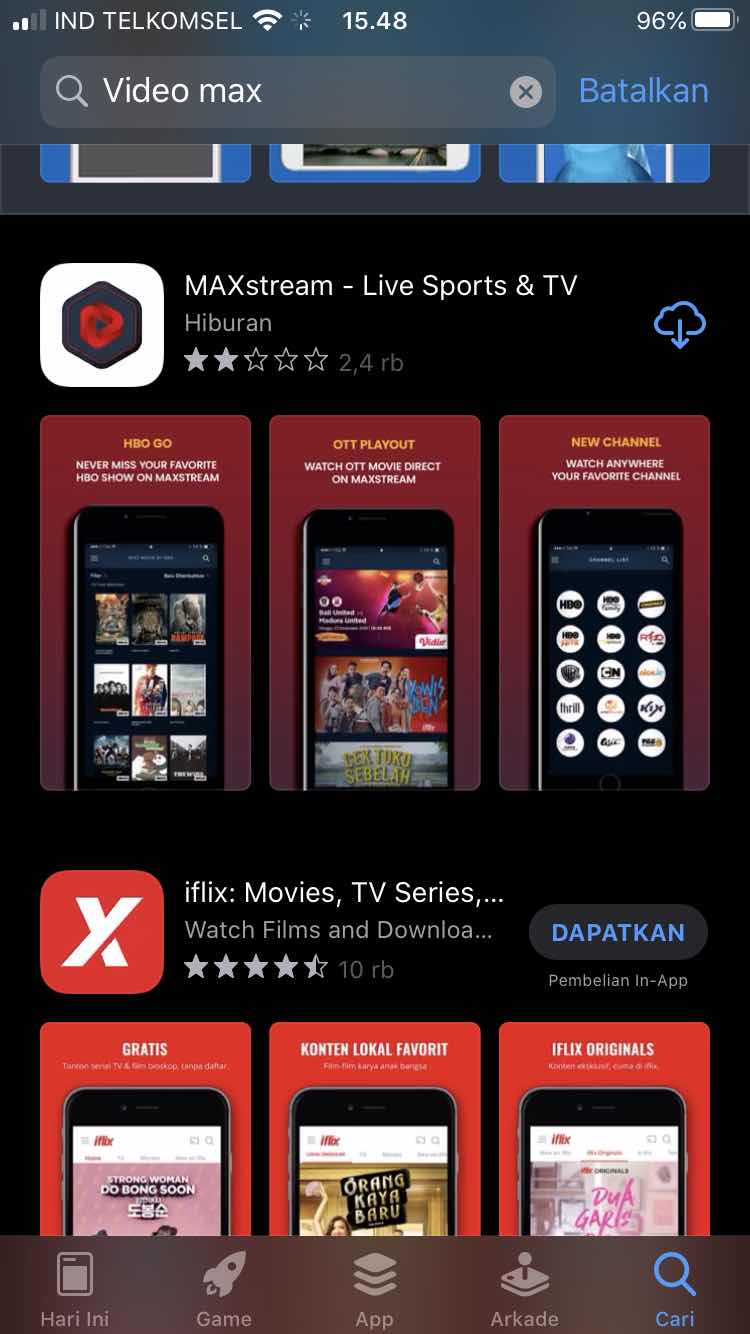View iflix Konten Lokal Favorit screenshot
The image size is (750, 1334).
[374, 1130]
